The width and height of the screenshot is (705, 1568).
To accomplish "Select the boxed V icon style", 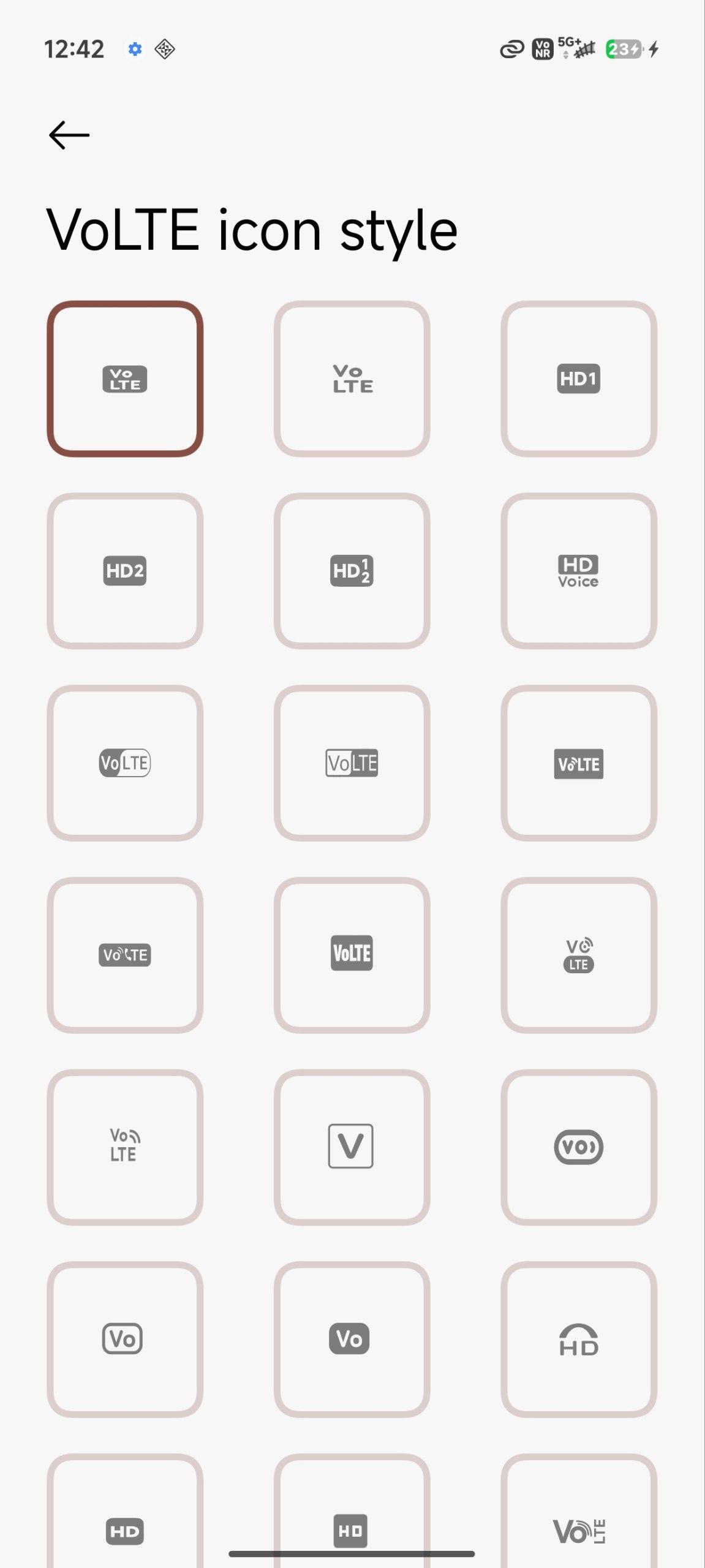I will pyautogui.click(x=352, y=1147).
